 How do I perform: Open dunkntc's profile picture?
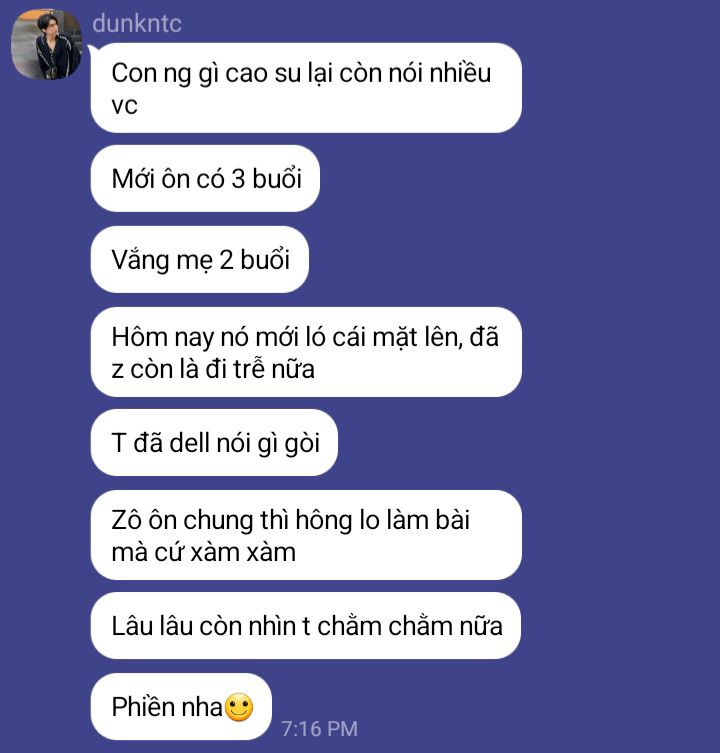[46, 45]
